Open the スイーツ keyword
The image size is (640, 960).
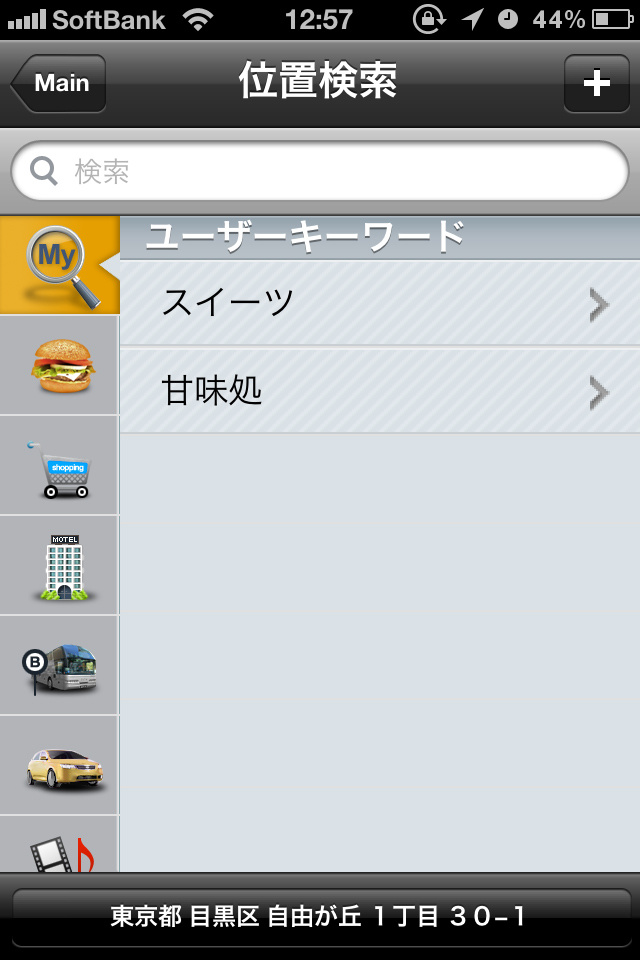click(x=380, y=304)
